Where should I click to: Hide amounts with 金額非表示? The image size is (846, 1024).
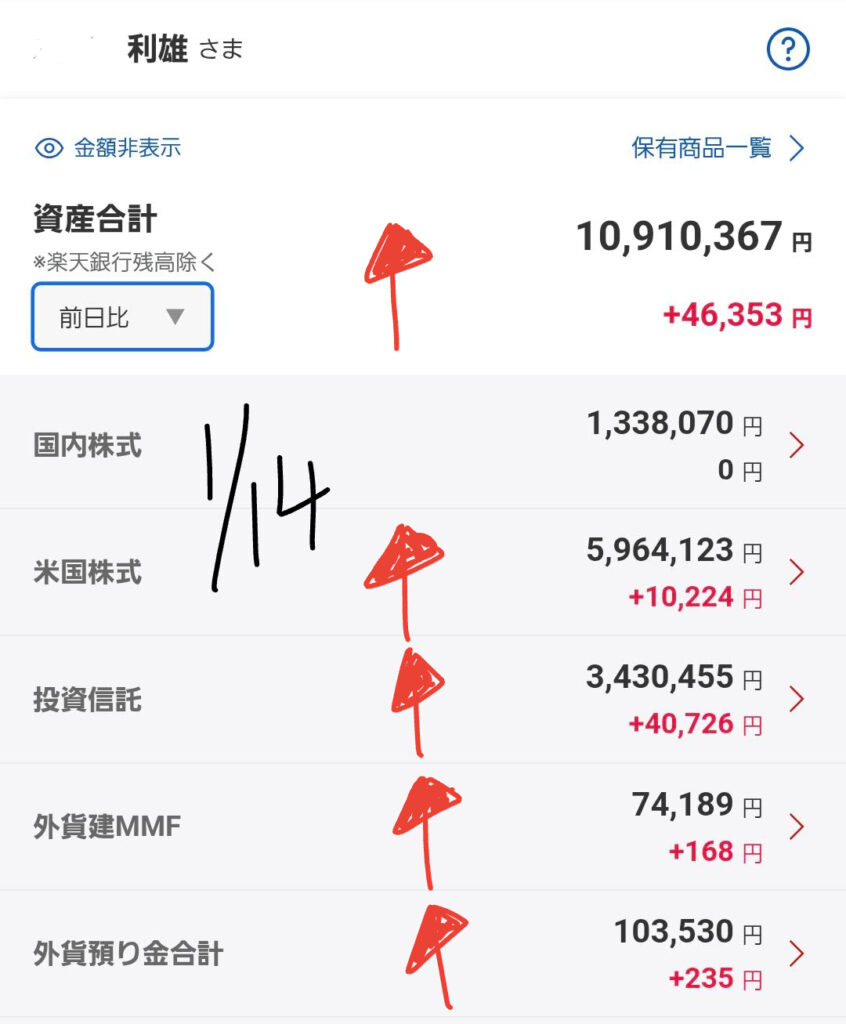pyautogui.click(x=108, y=149)
